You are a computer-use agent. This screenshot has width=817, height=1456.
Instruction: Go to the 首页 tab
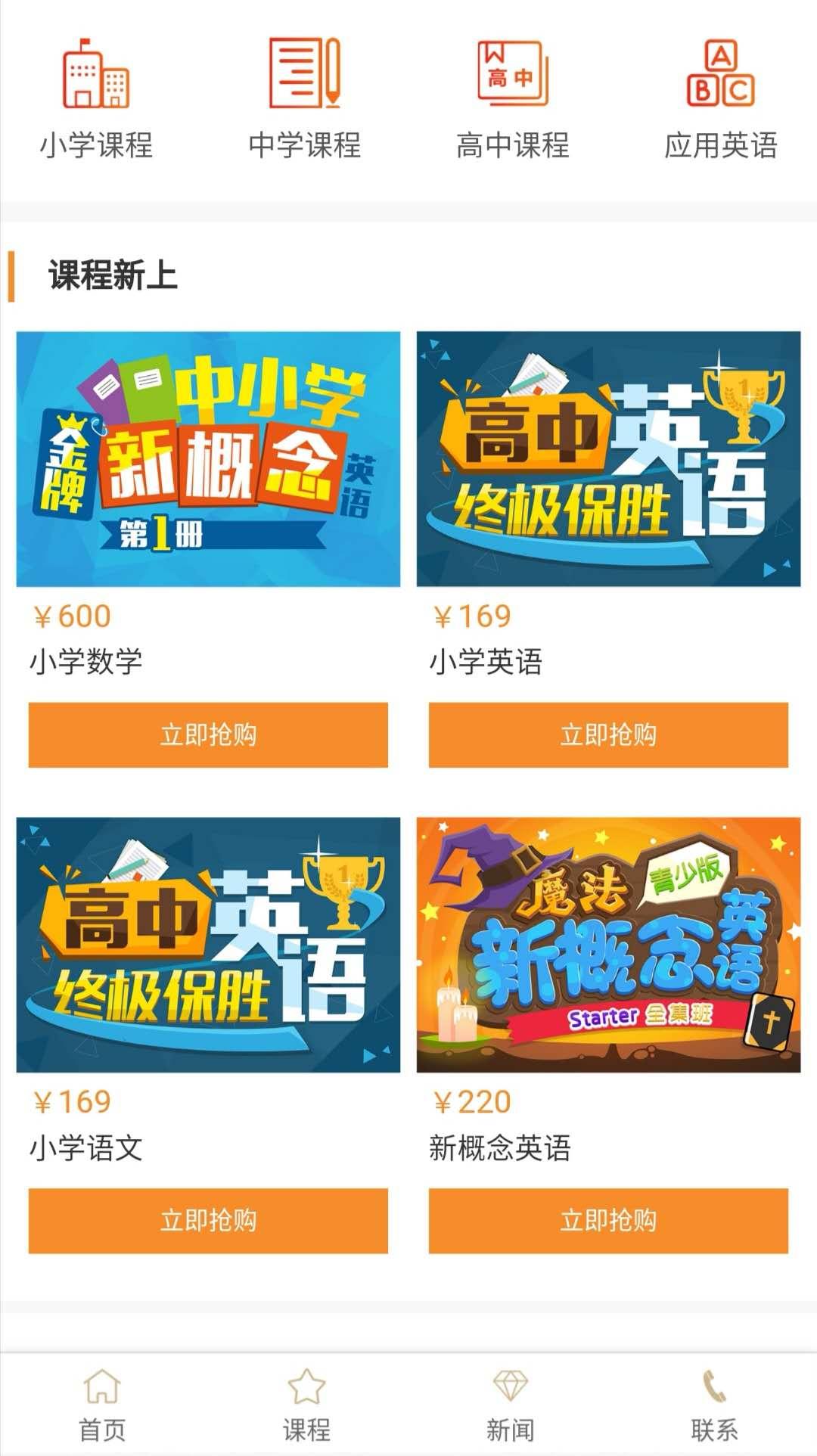(102, 1405)
